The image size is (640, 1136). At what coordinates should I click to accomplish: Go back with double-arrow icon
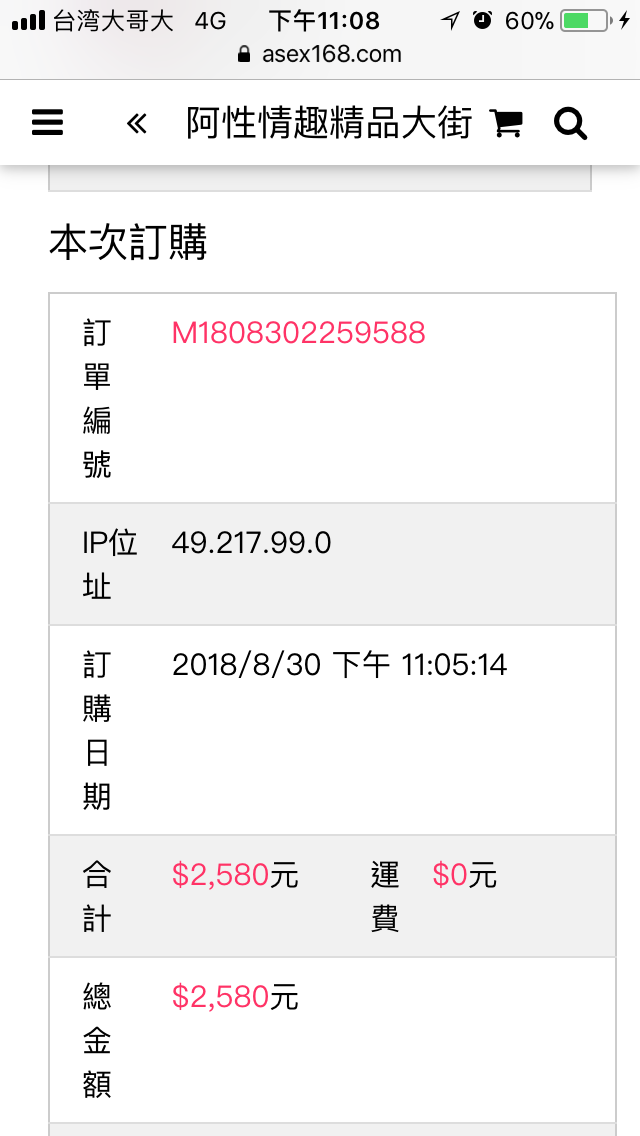(137, 124)
